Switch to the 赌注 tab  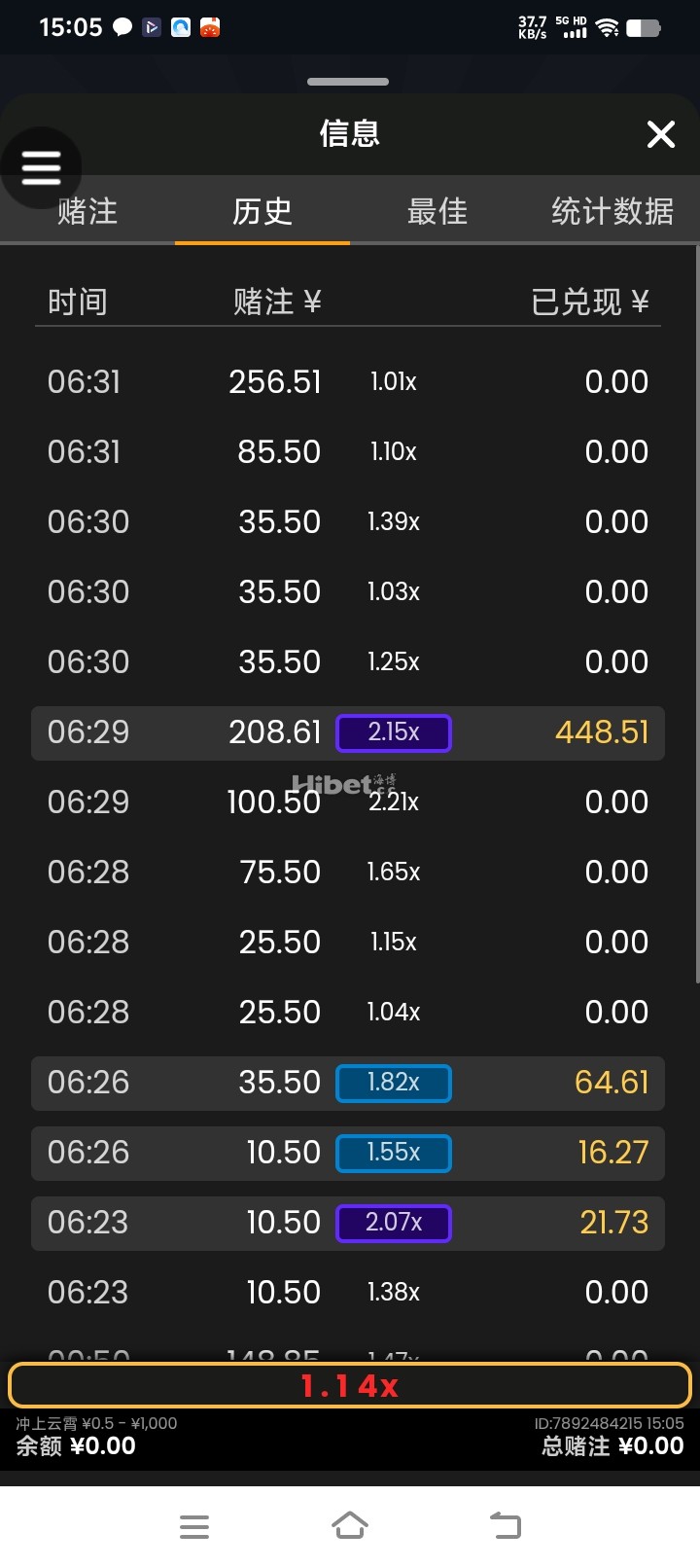pos(87,211)
